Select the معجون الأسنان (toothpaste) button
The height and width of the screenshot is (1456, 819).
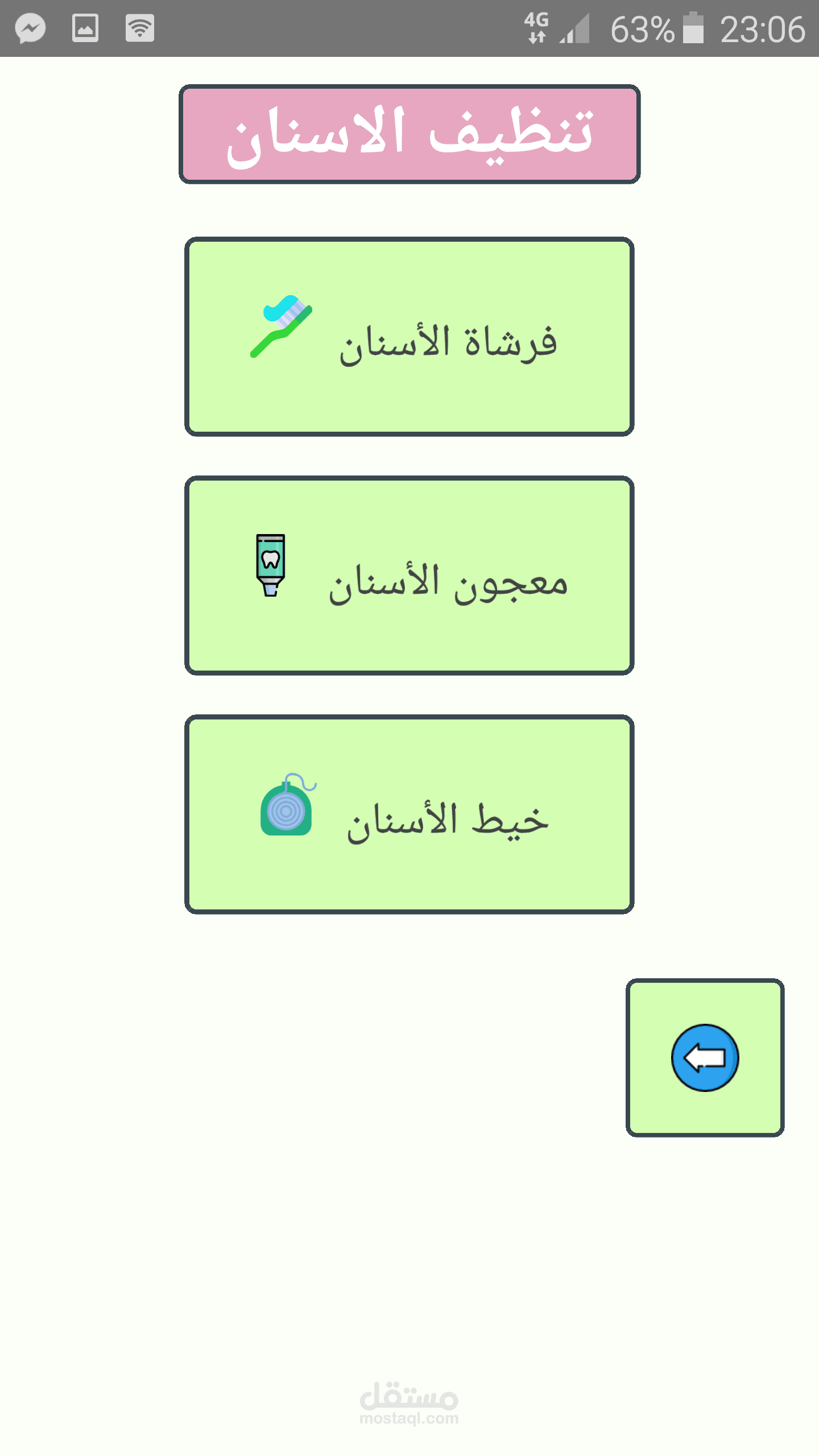click(x=409, y=576)
